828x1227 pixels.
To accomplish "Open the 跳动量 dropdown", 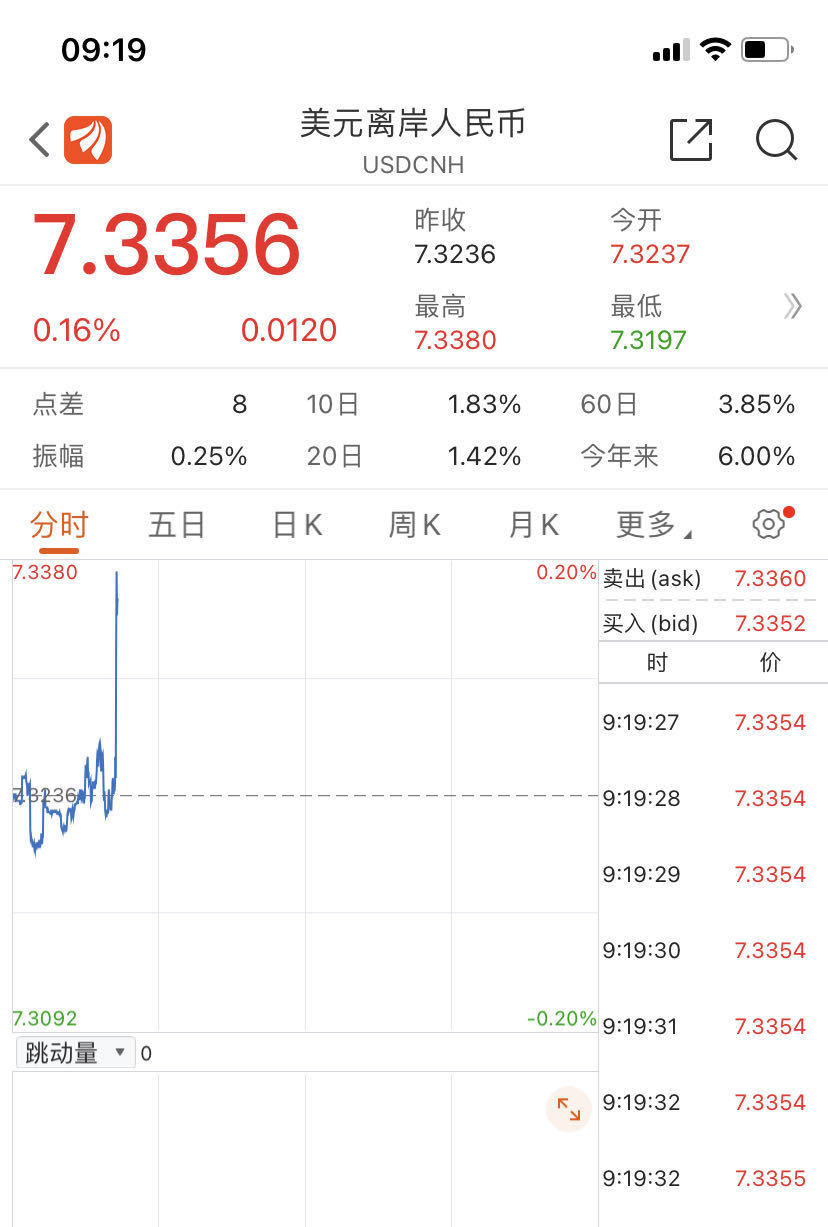I will pos(74,1052).
